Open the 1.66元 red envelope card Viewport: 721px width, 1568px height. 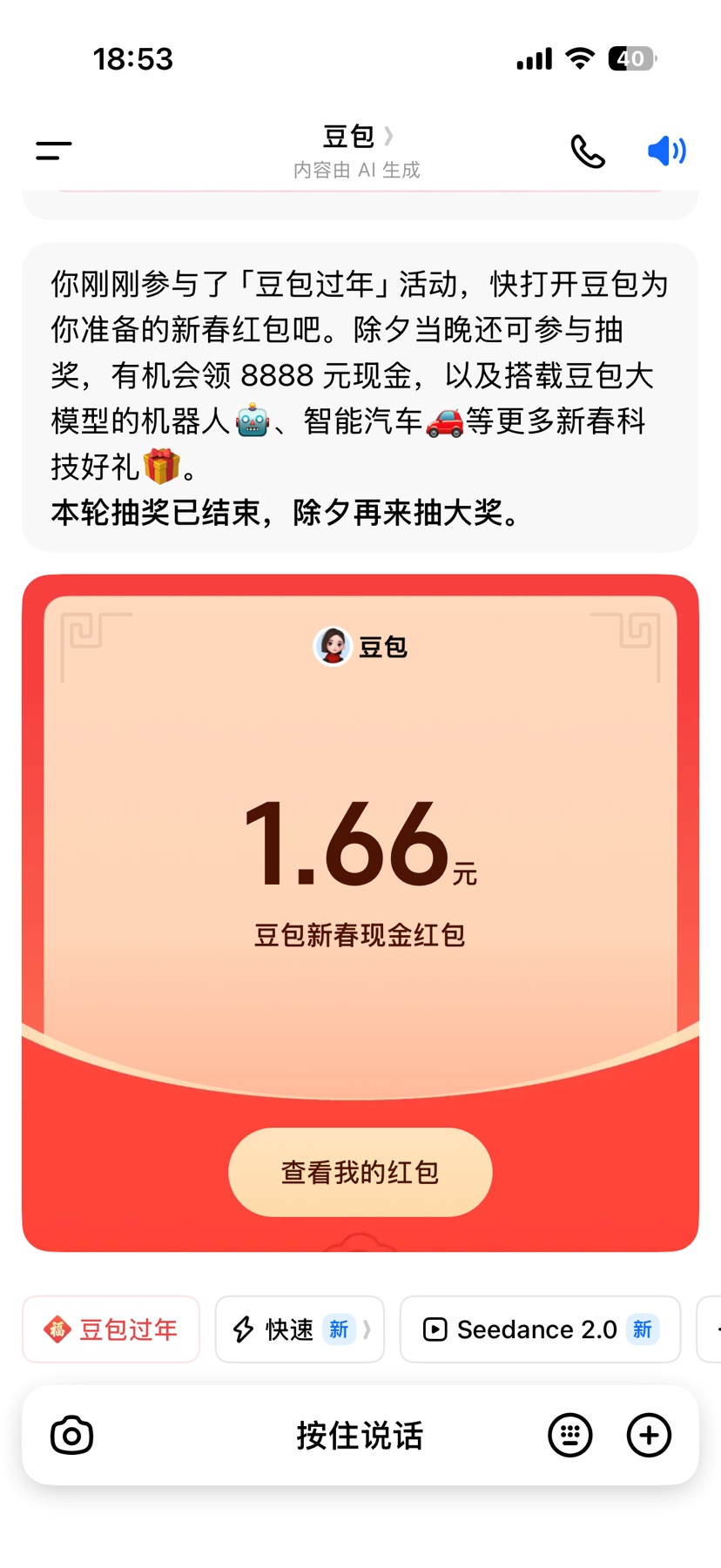pyautogui.click(x=360, y=845)
